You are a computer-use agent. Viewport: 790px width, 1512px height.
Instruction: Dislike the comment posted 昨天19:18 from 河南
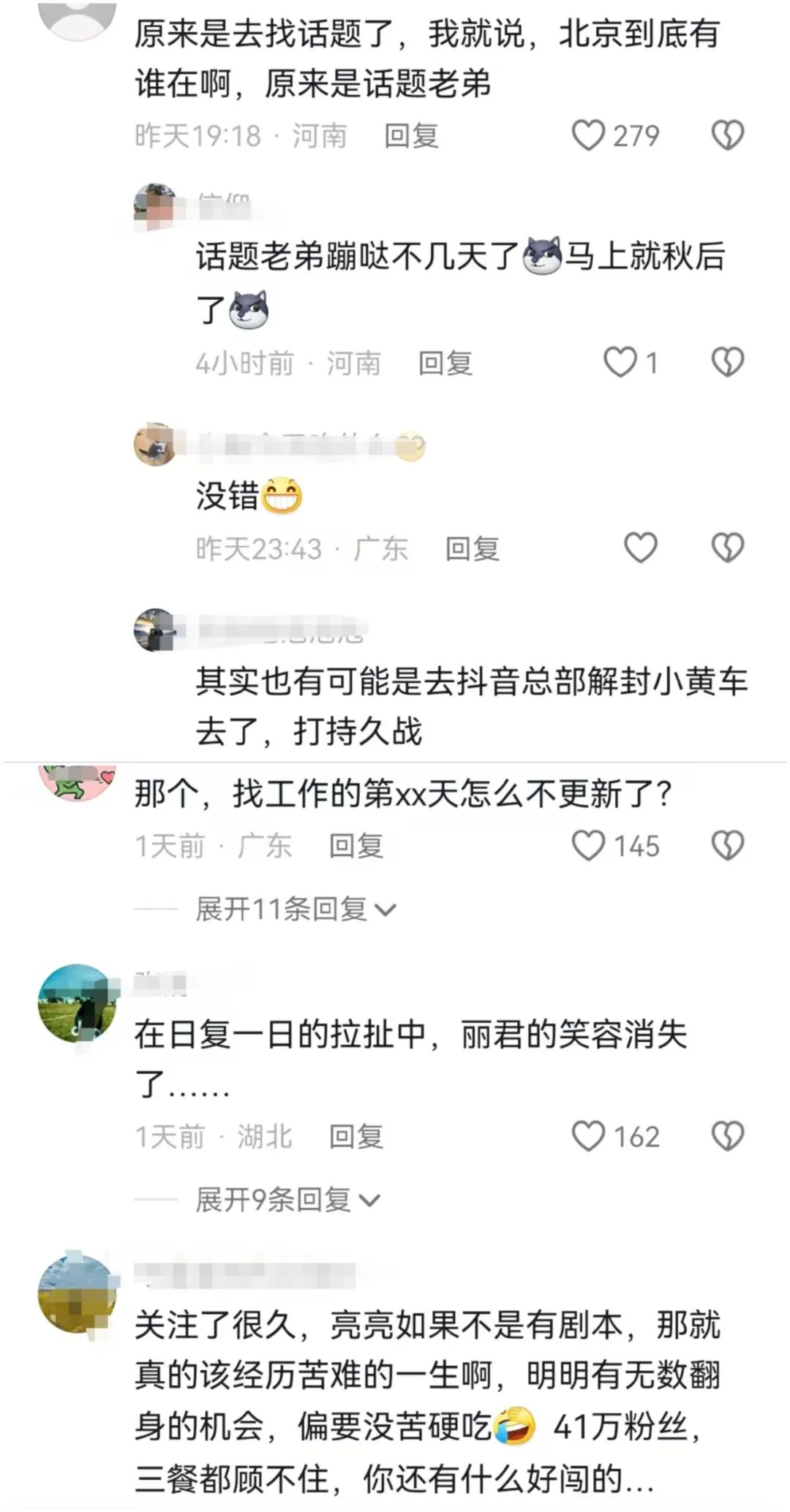tap(727, 136)
